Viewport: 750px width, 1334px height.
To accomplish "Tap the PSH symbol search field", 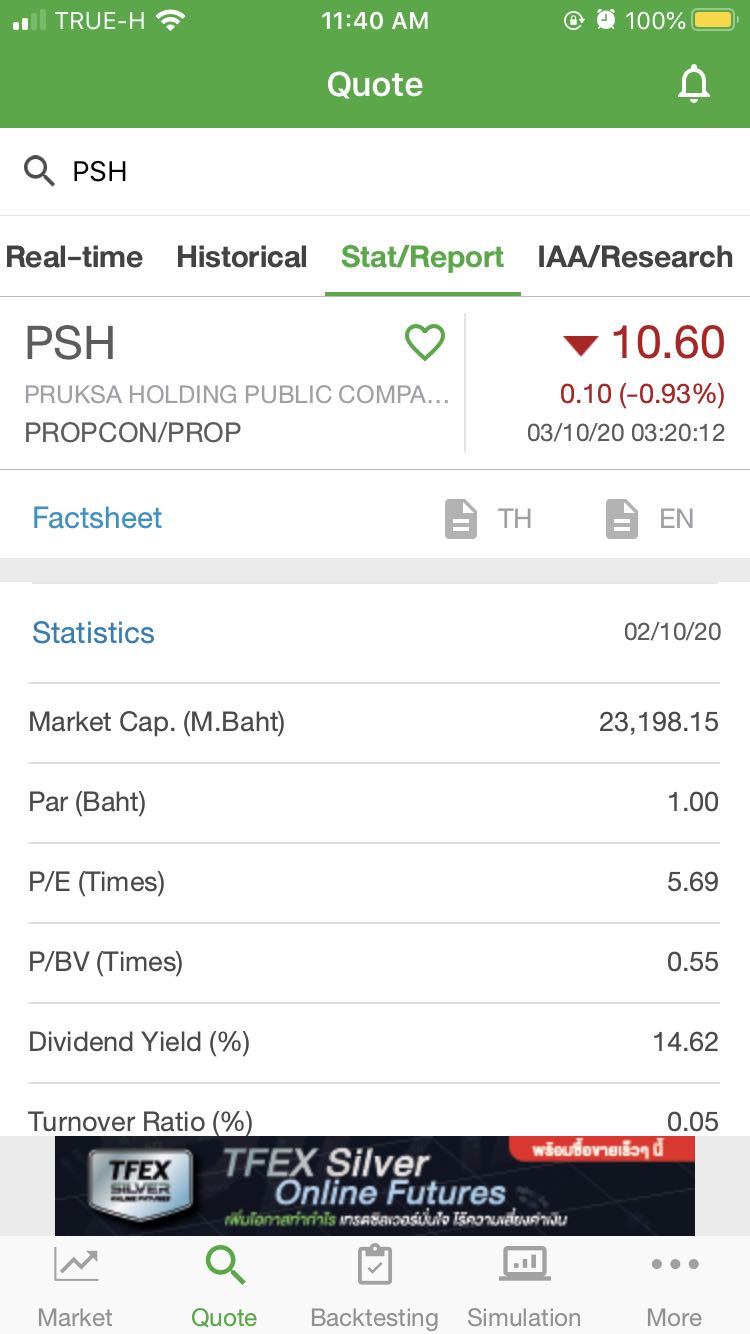I will coord(375,171).
